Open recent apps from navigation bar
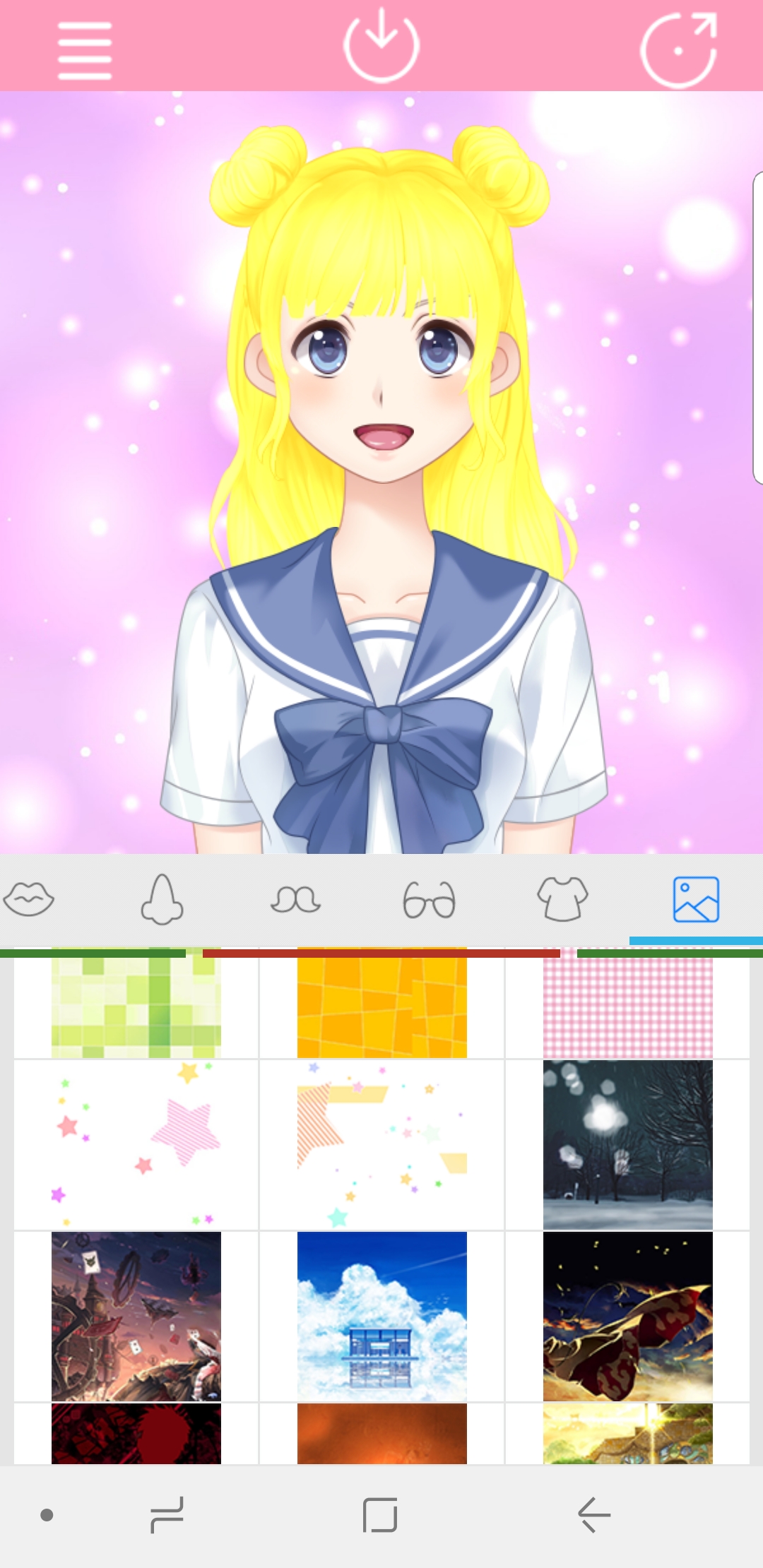This screenshot has height=1568, width=763. [x=167, y=1515]
